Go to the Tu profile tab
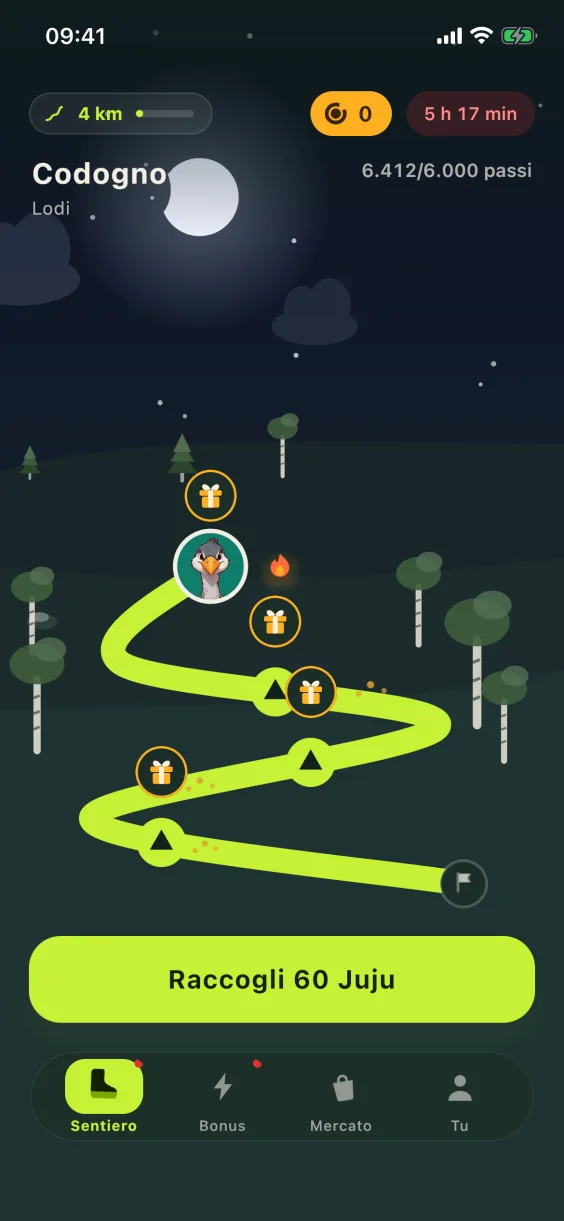Screen dimensions: 564x1221 [460, 1097]
